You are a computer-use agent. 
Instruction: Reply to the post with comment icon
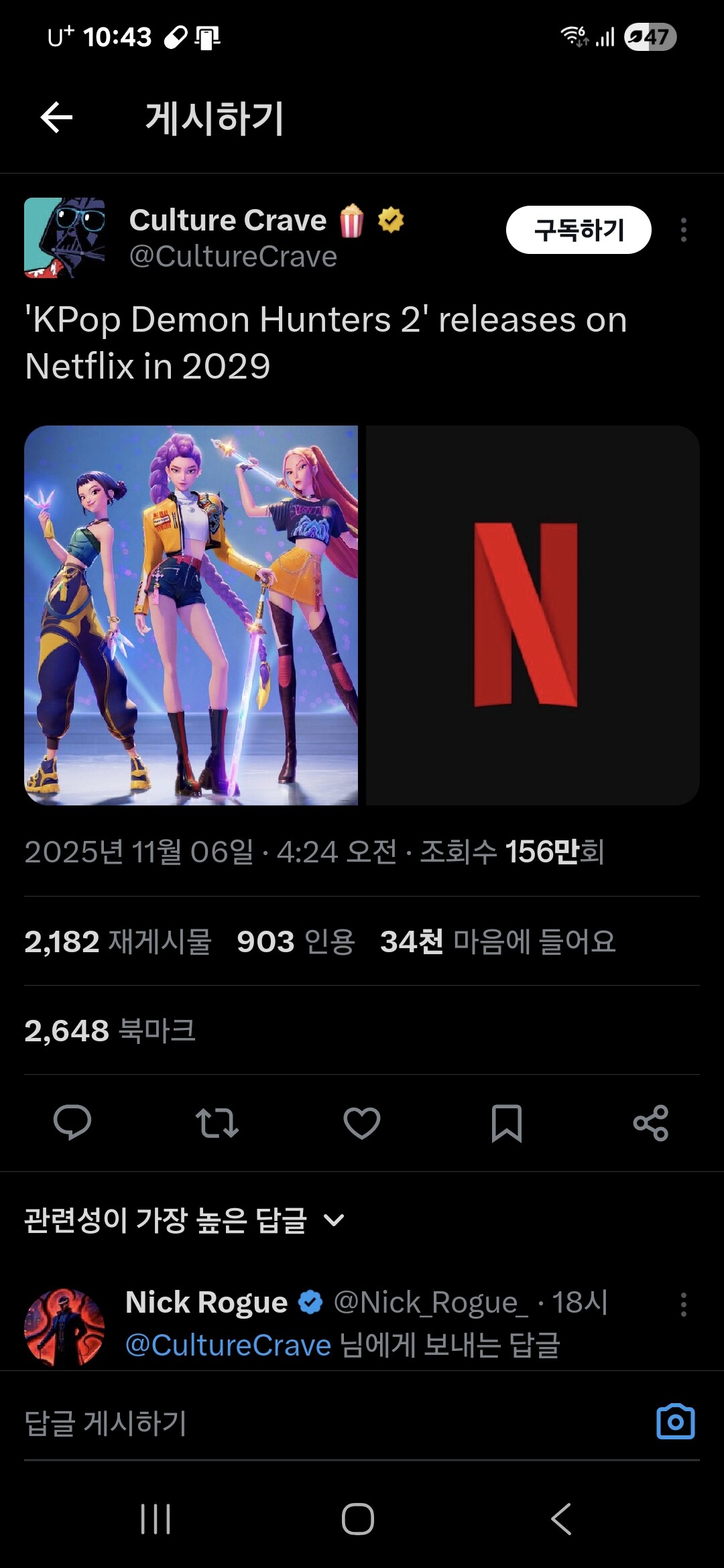(72, 1122)
